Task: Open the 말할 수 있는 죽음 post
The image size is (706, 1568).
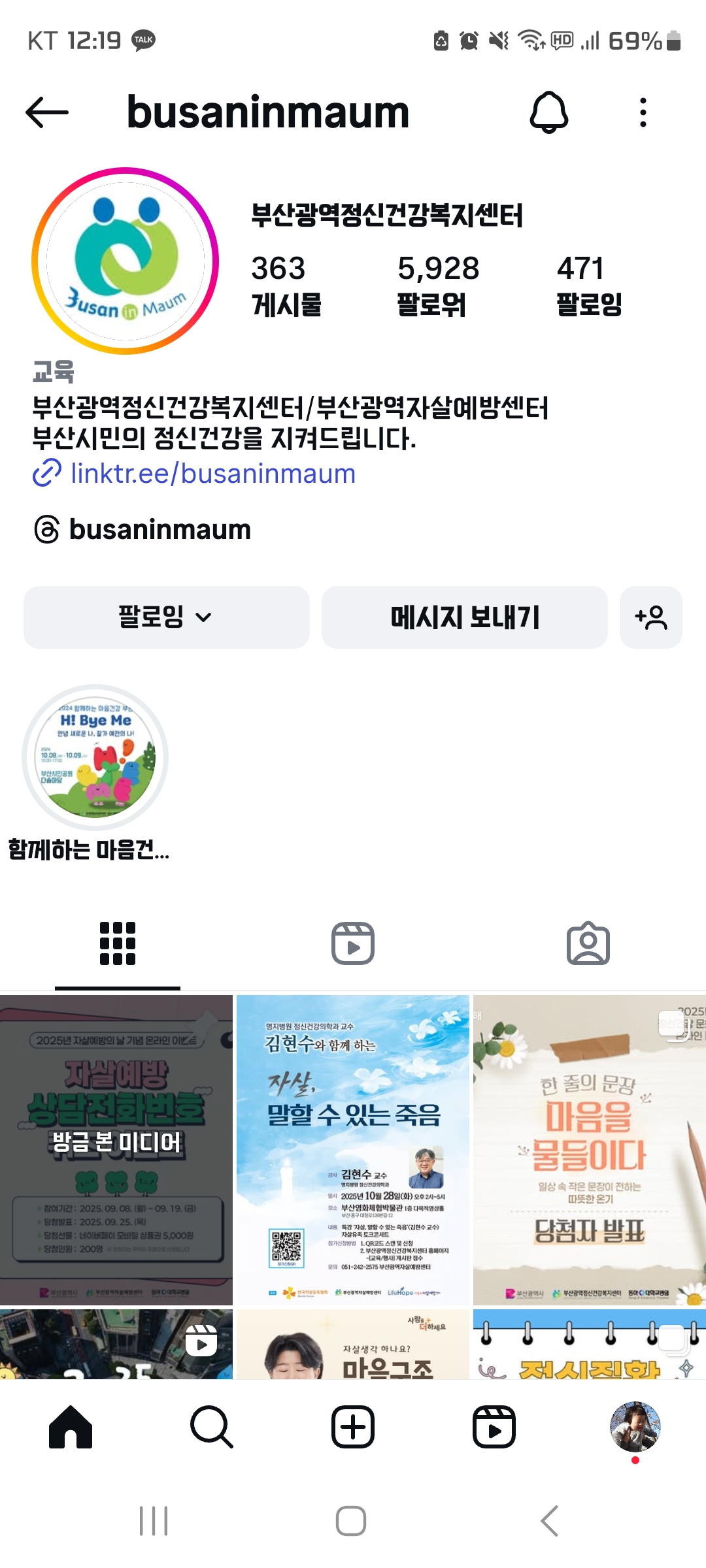Action: [353, 1150]
